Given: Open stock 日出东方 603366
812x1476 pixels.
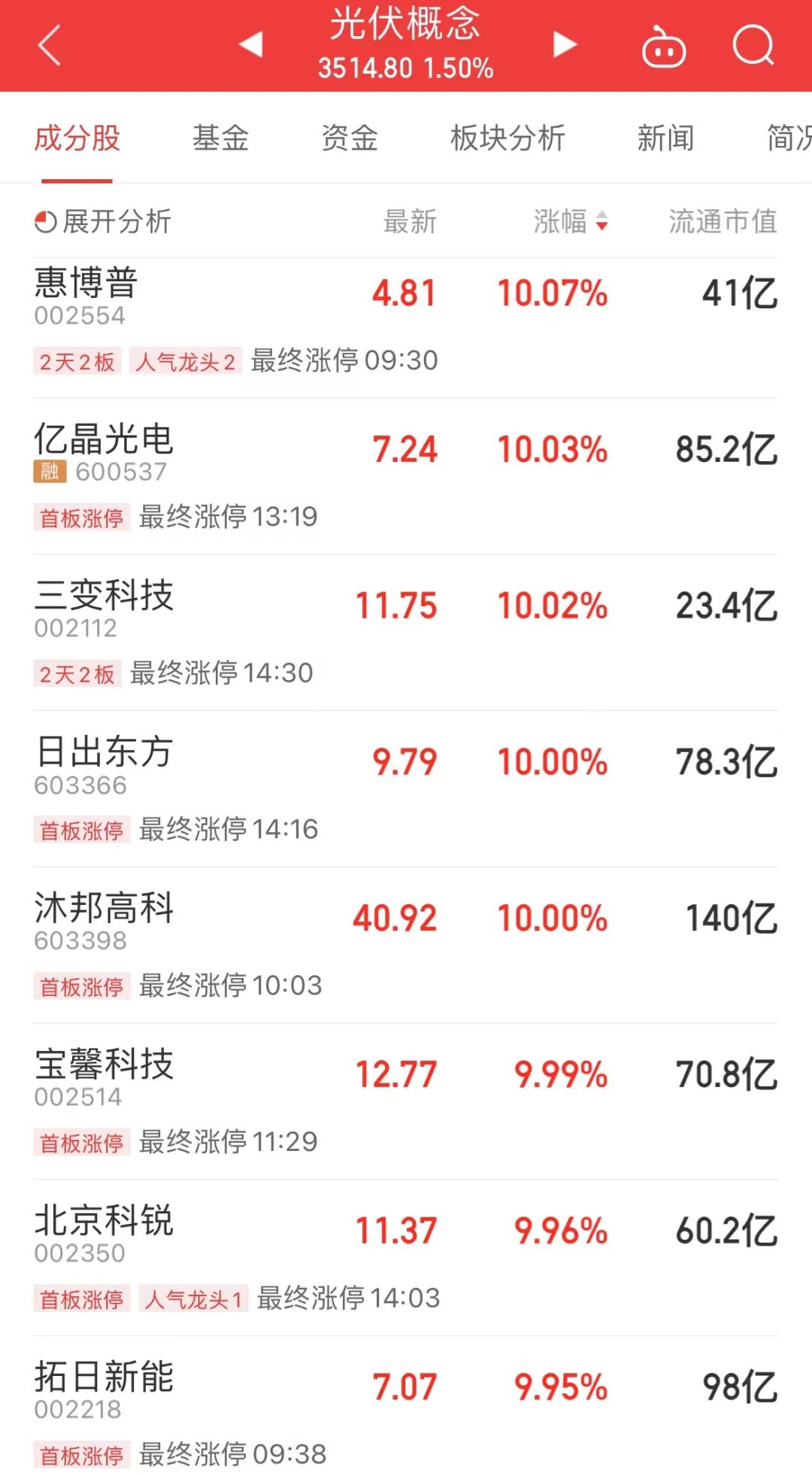Looking at the screenshot, I should pos(104,763).
